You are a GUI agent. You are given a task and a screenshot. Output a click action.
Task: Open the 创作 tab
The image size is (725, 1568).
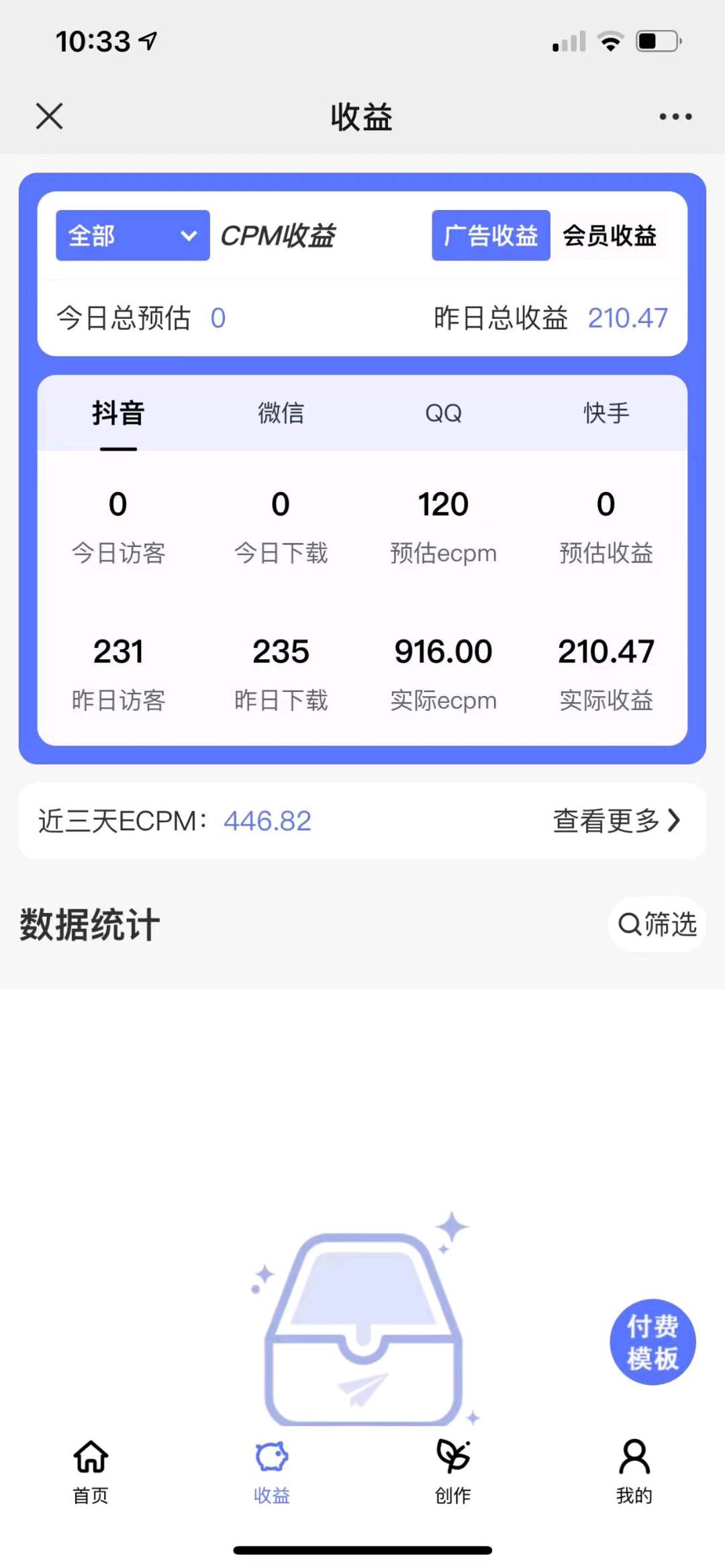[453, 1471]
